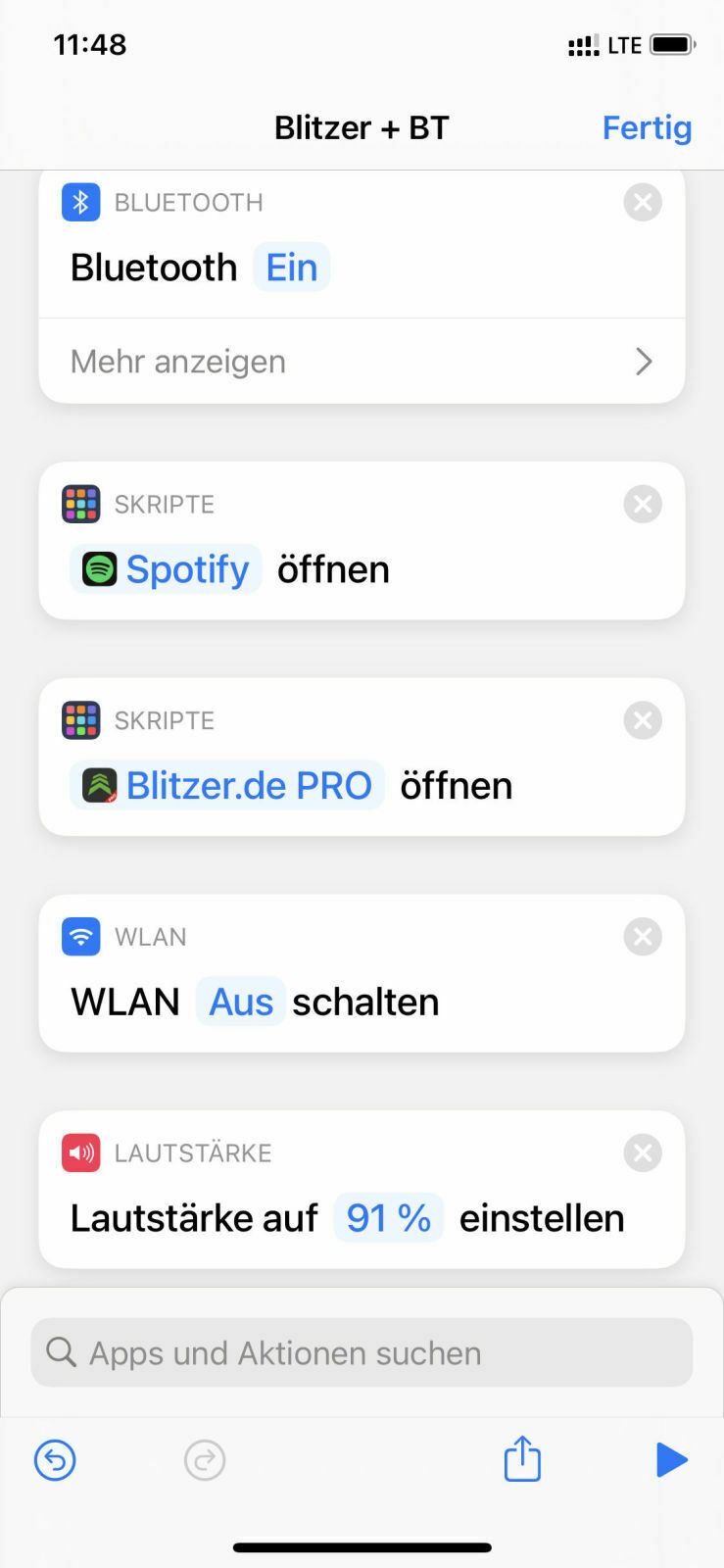The height and width of the screenshot is (1568, 724).
Task: Run the shortcut with the play button
Action: 672,1459
